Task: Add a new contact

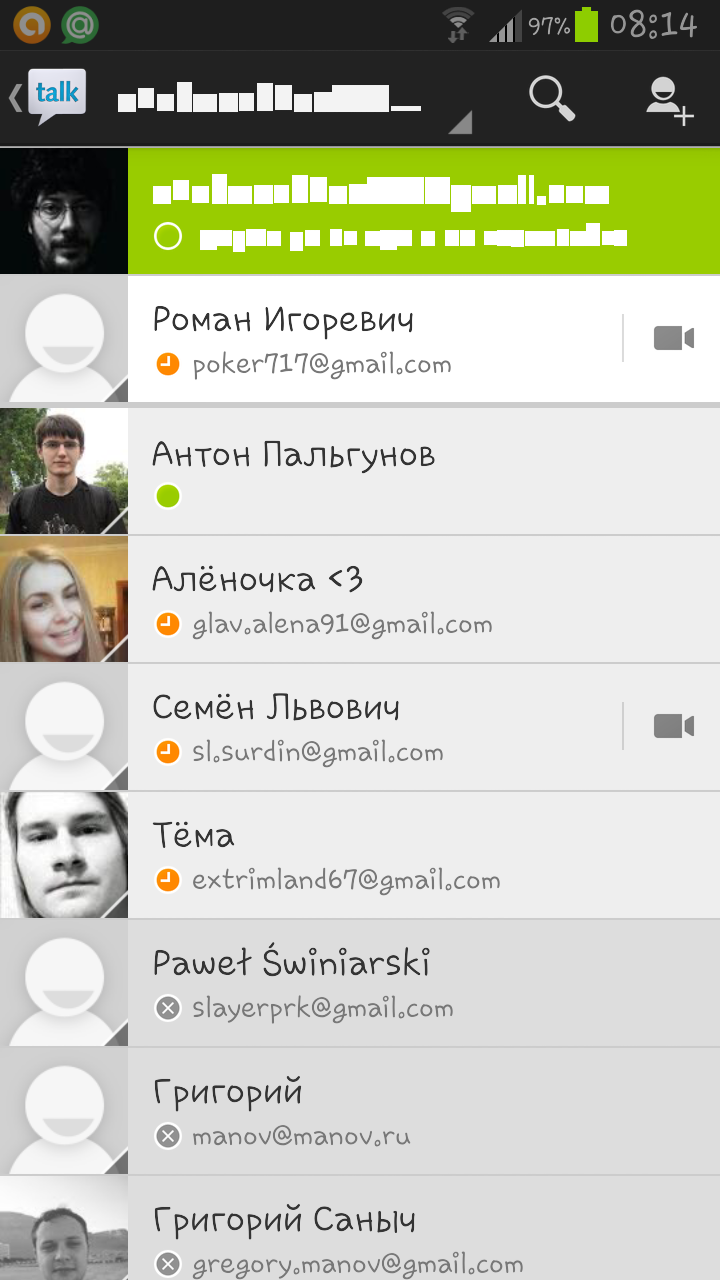Action: coord(669,100)
